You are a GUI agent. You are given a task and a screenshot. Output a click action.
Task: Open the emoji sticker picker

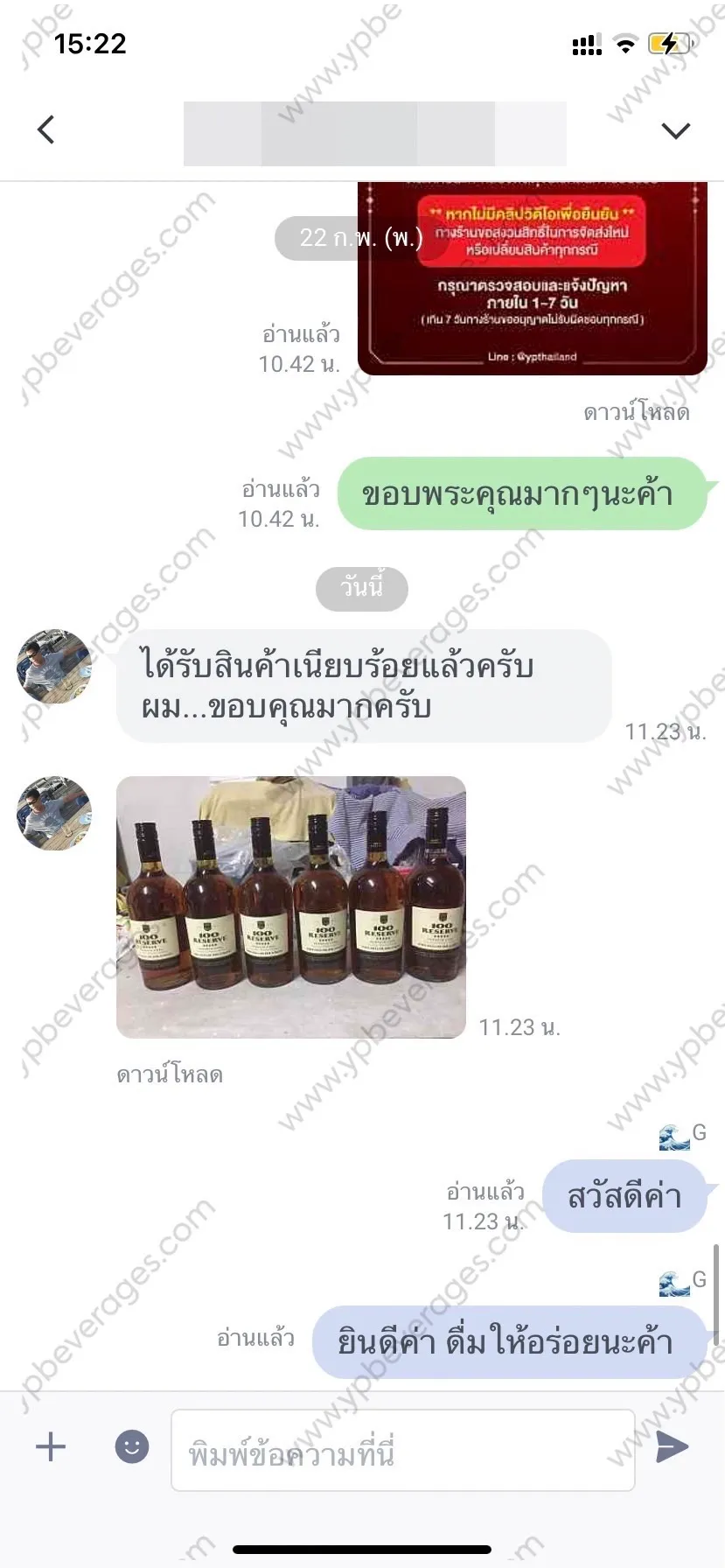pos(132,1446)
